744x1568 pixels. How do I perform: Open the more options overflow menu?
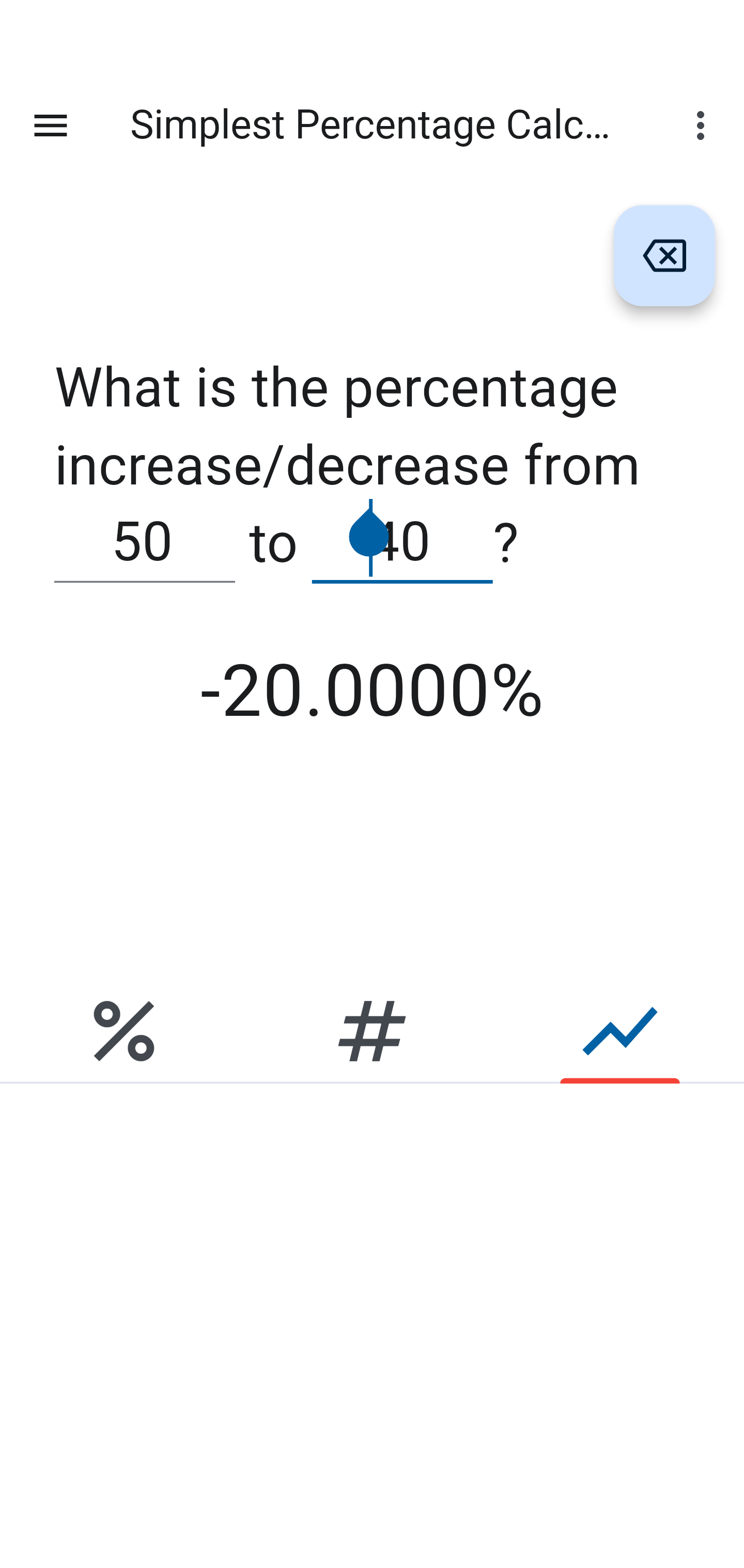pyautogui.click(x=700, y=126)
